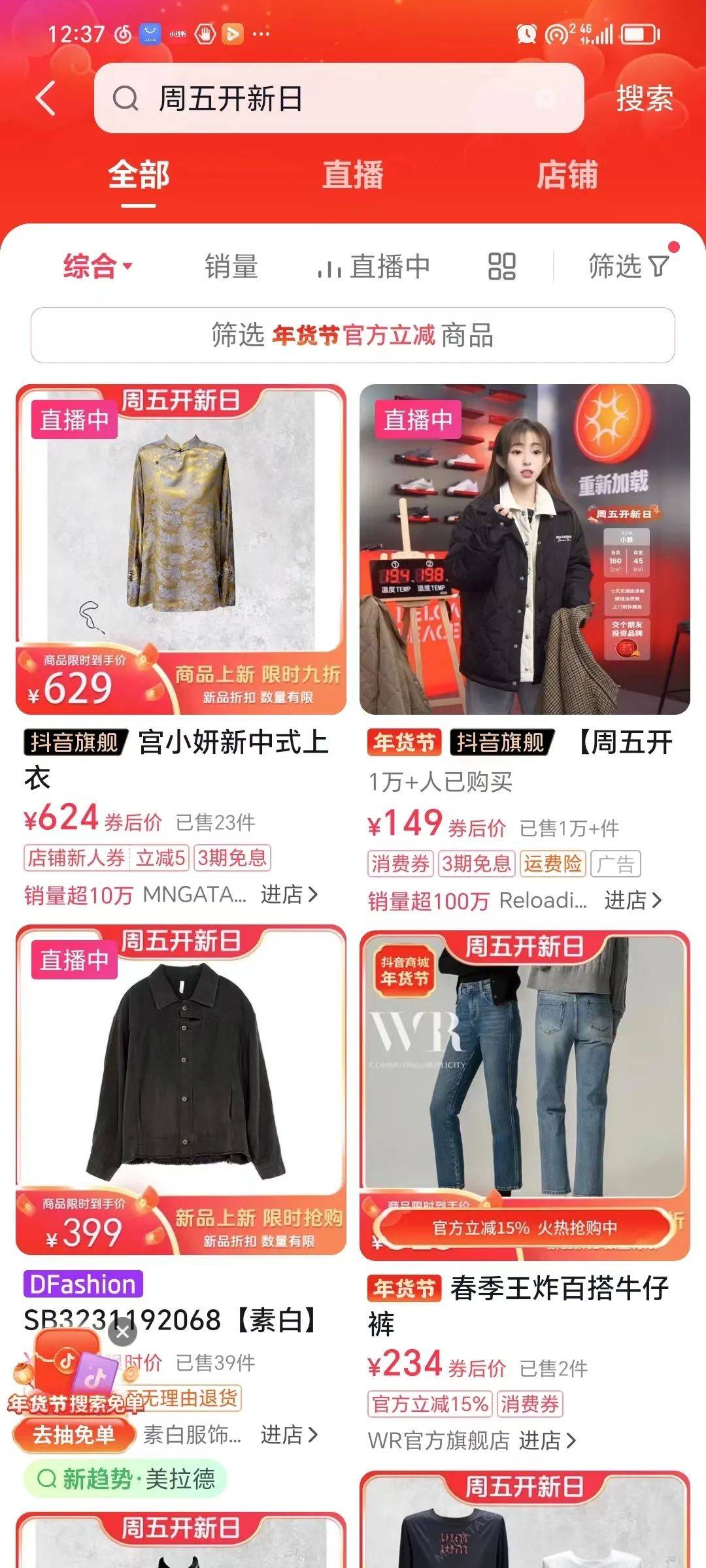Open 素白 black jacket product card

(x=181, y=1090)
